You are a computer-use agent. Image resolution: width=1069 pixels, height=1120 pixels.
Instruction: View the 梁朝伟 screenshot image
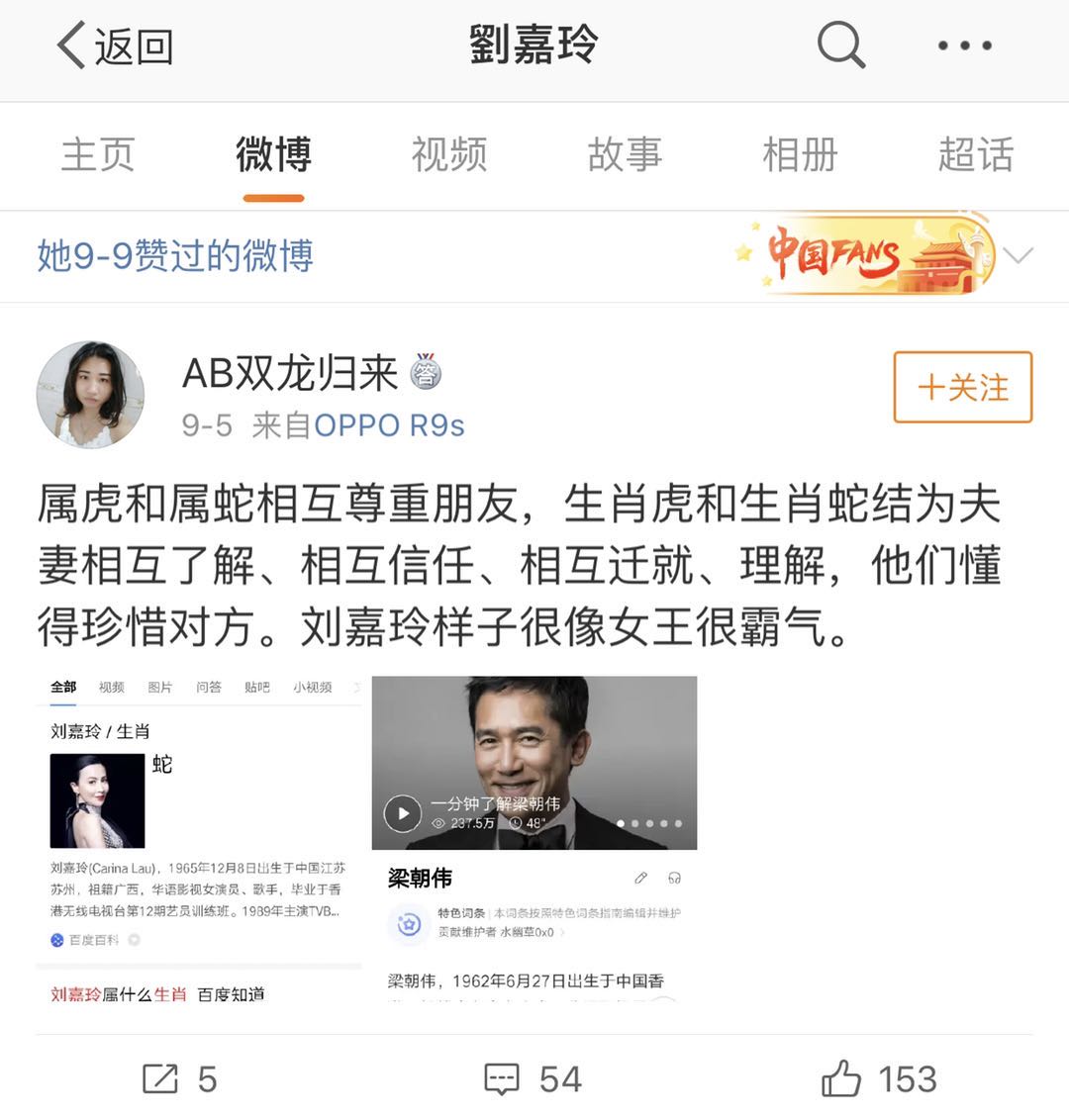tap(534, 838)
